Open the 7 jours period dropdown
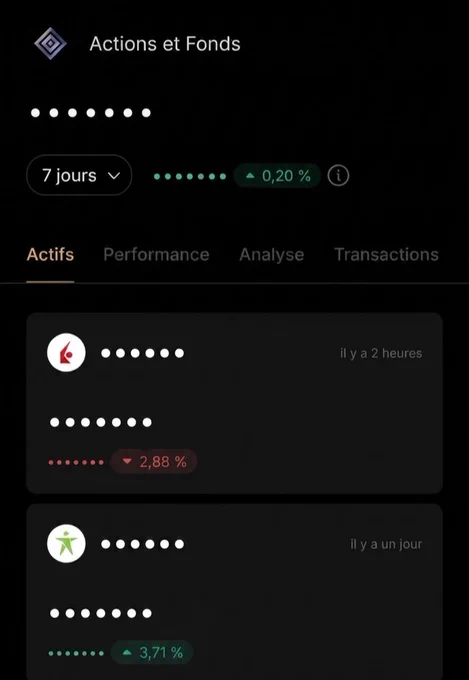Image resolution: width=469 pixels, height=680 pixels. [79, 175]
